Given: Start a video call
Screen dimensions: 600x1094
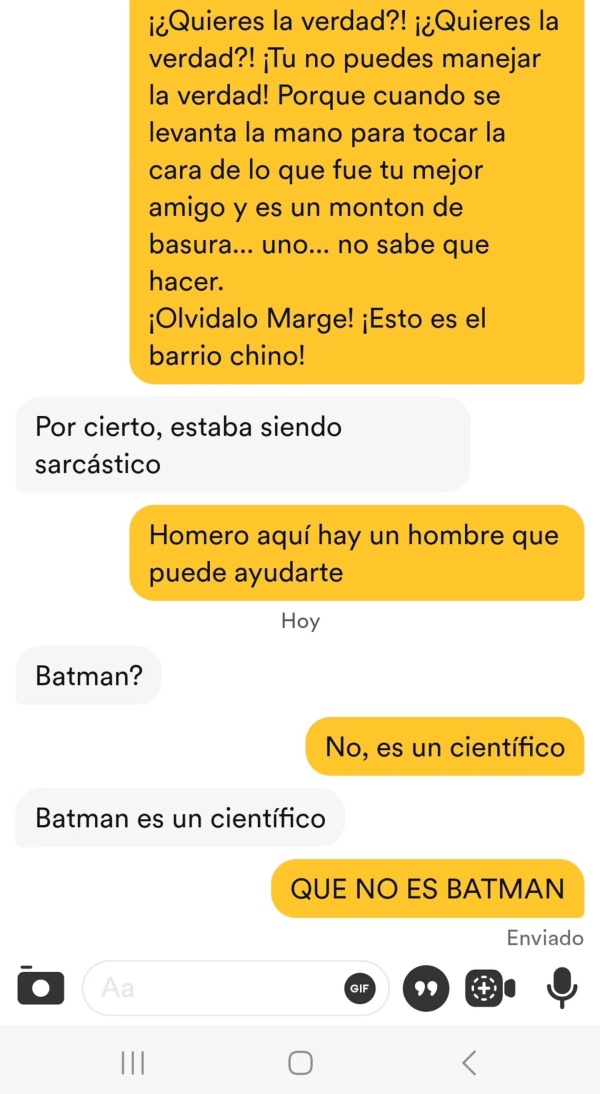Looking at the screenshot, I should pos(490,988).
